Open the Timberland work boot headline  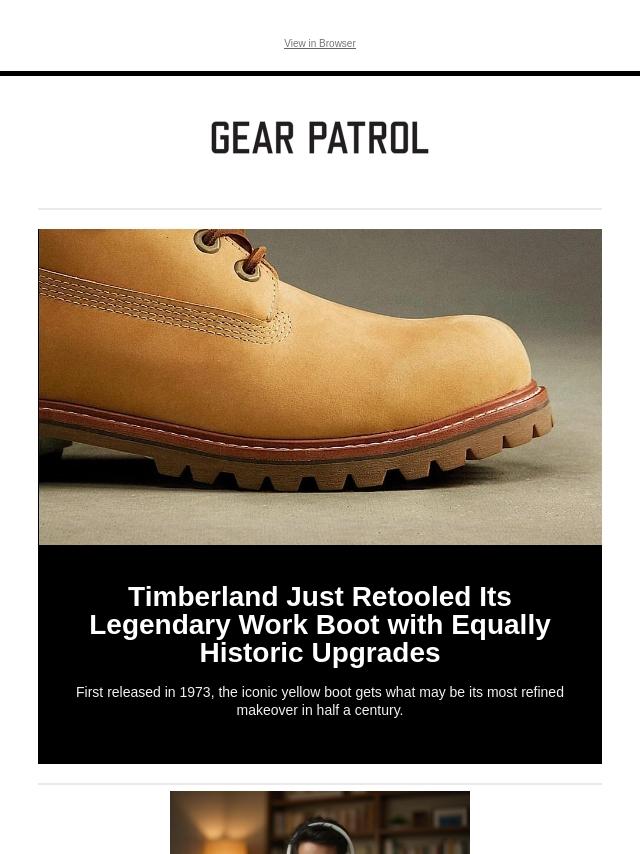click(320, 624)
